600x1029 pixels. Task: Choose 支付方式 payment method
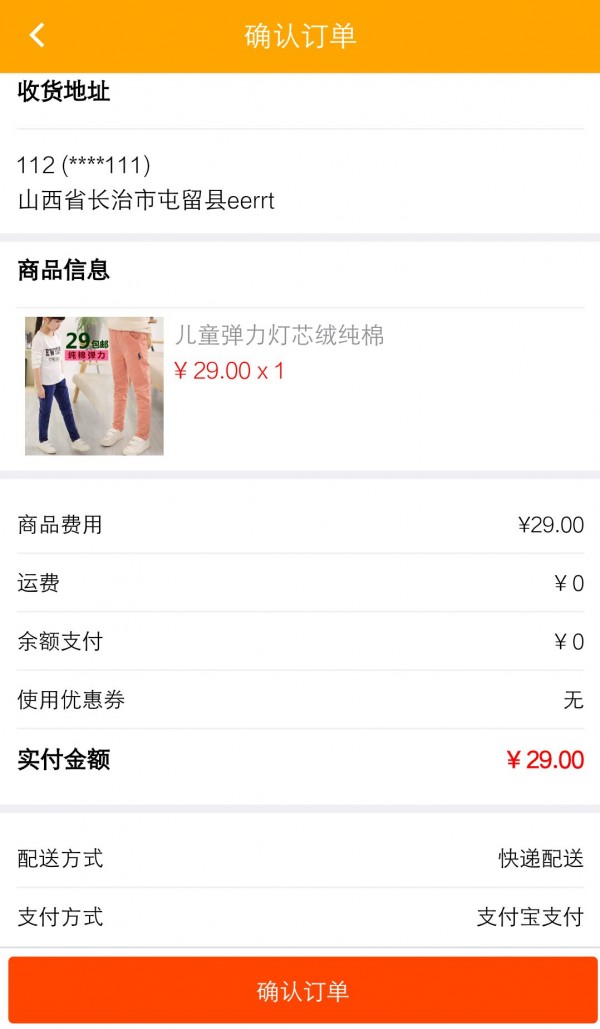(x=300, y=917)
